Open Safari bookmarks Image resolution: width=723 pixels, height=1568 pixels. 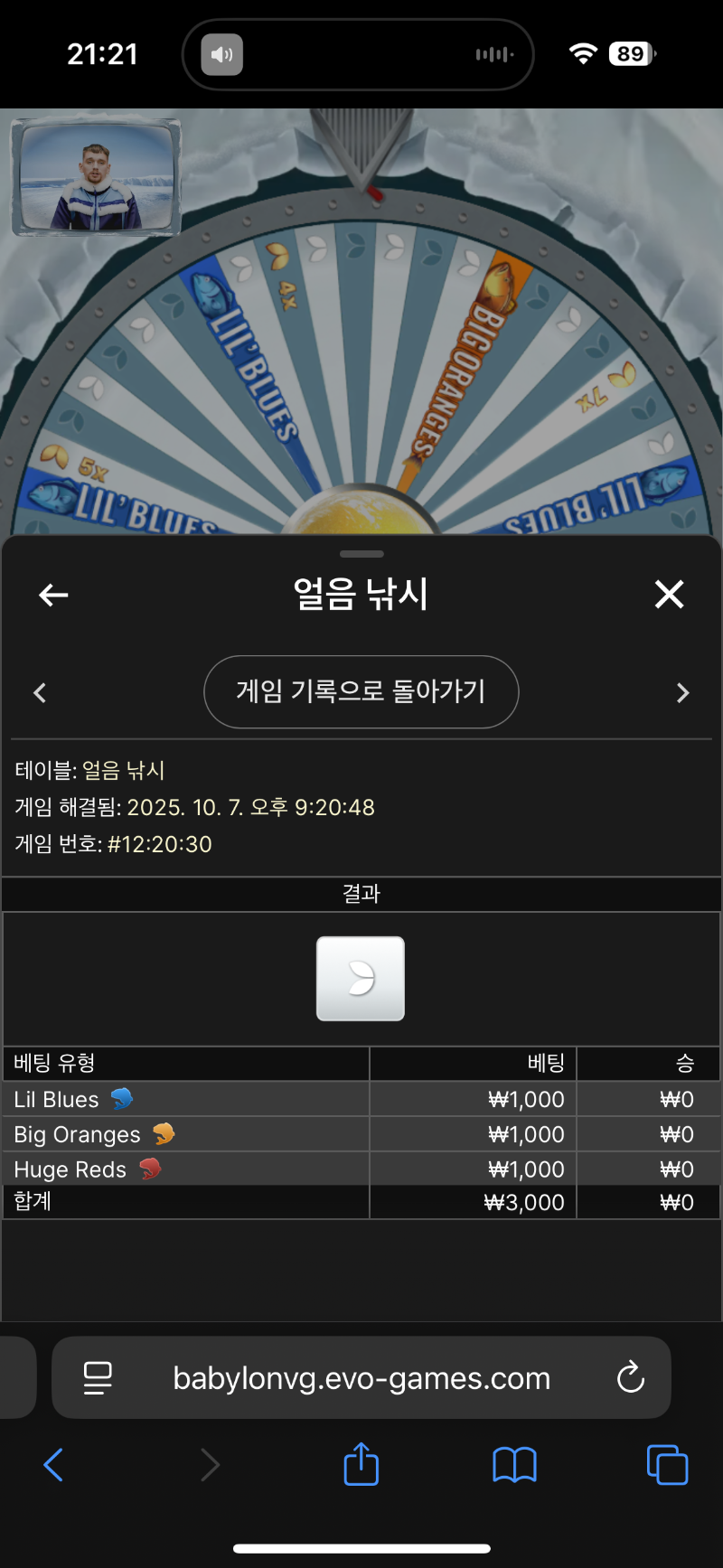(x=514, y=1465)
